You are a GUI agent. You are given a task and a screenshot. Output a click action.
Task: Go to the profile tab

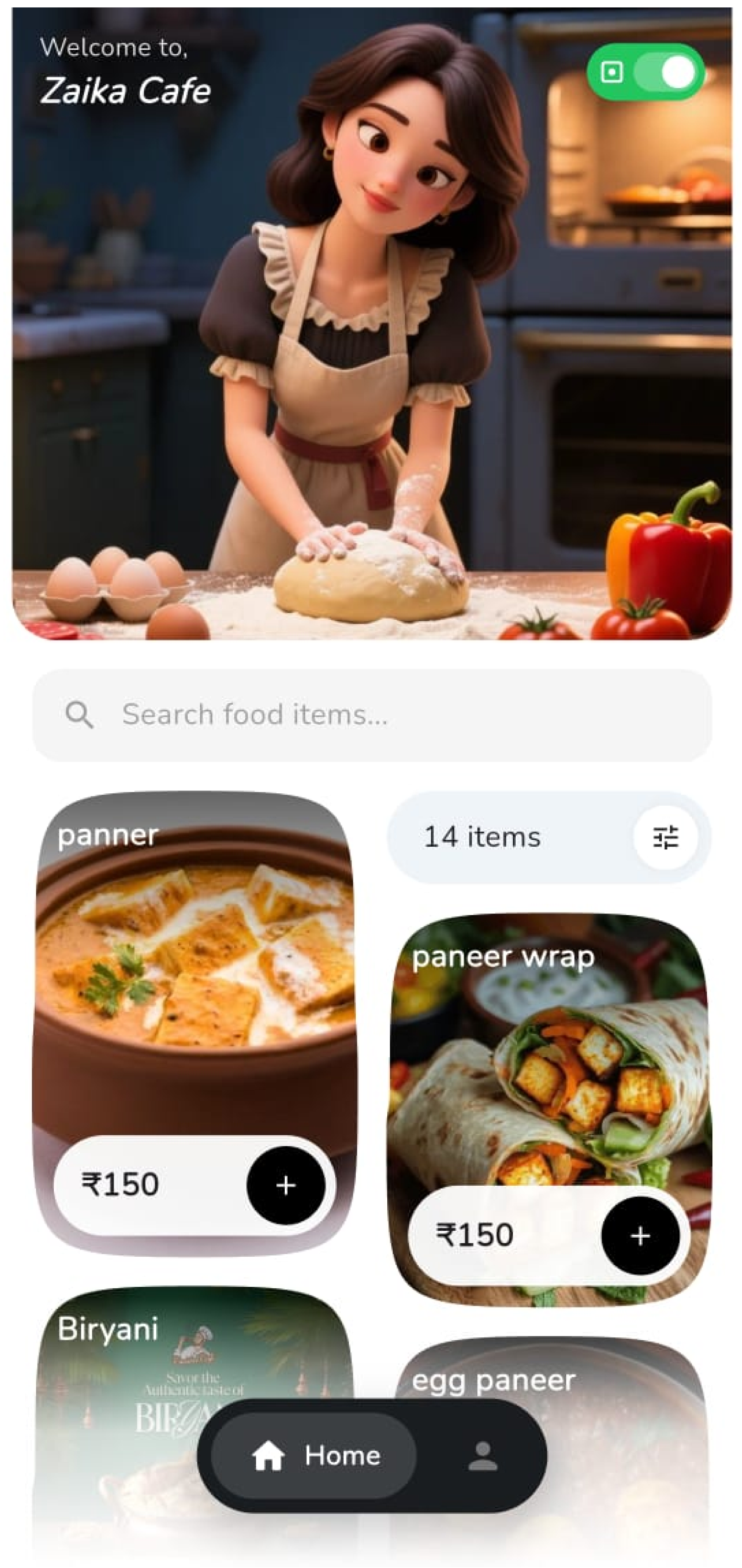pyautogui.click(x=483, y=1456)
